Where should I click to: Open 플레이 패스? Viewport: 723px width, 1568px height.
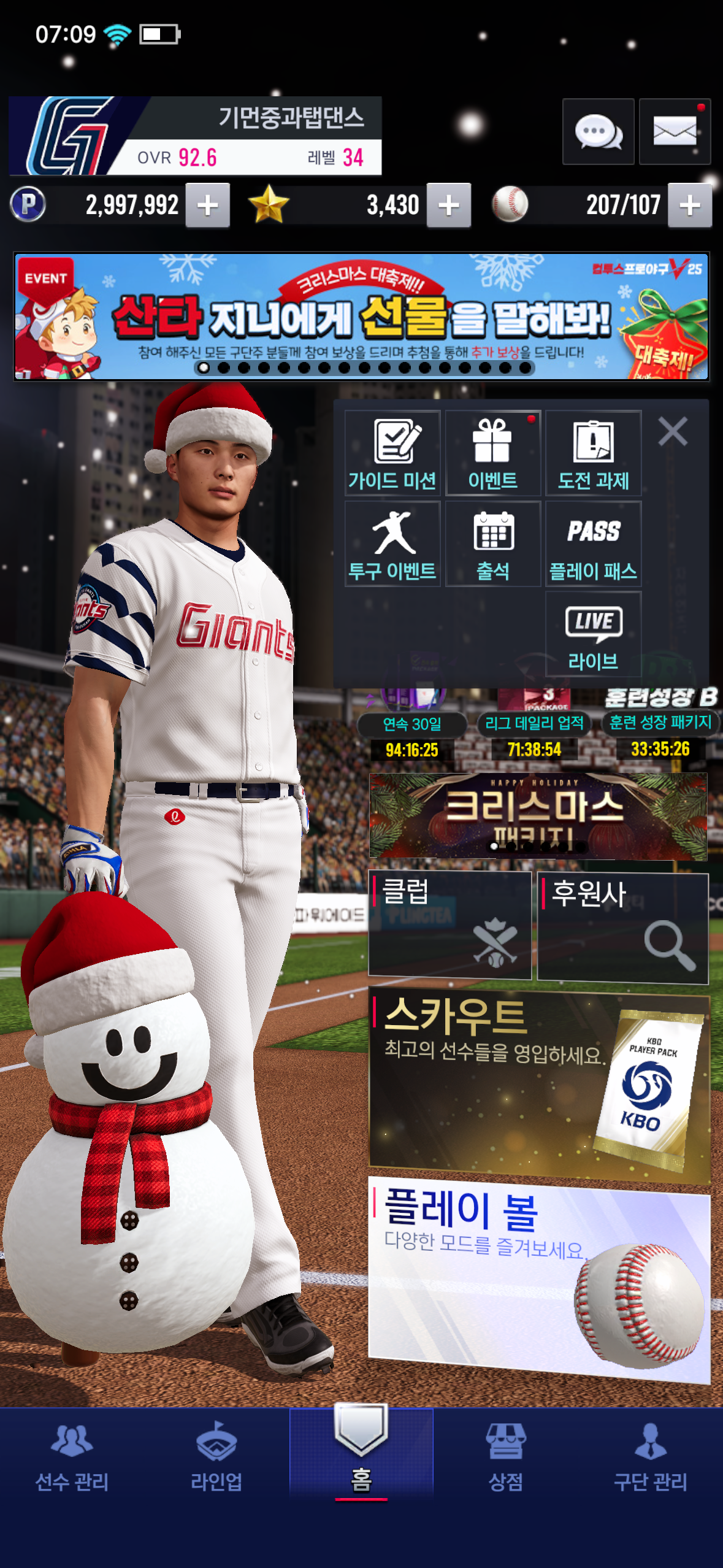tap(593, 544)
